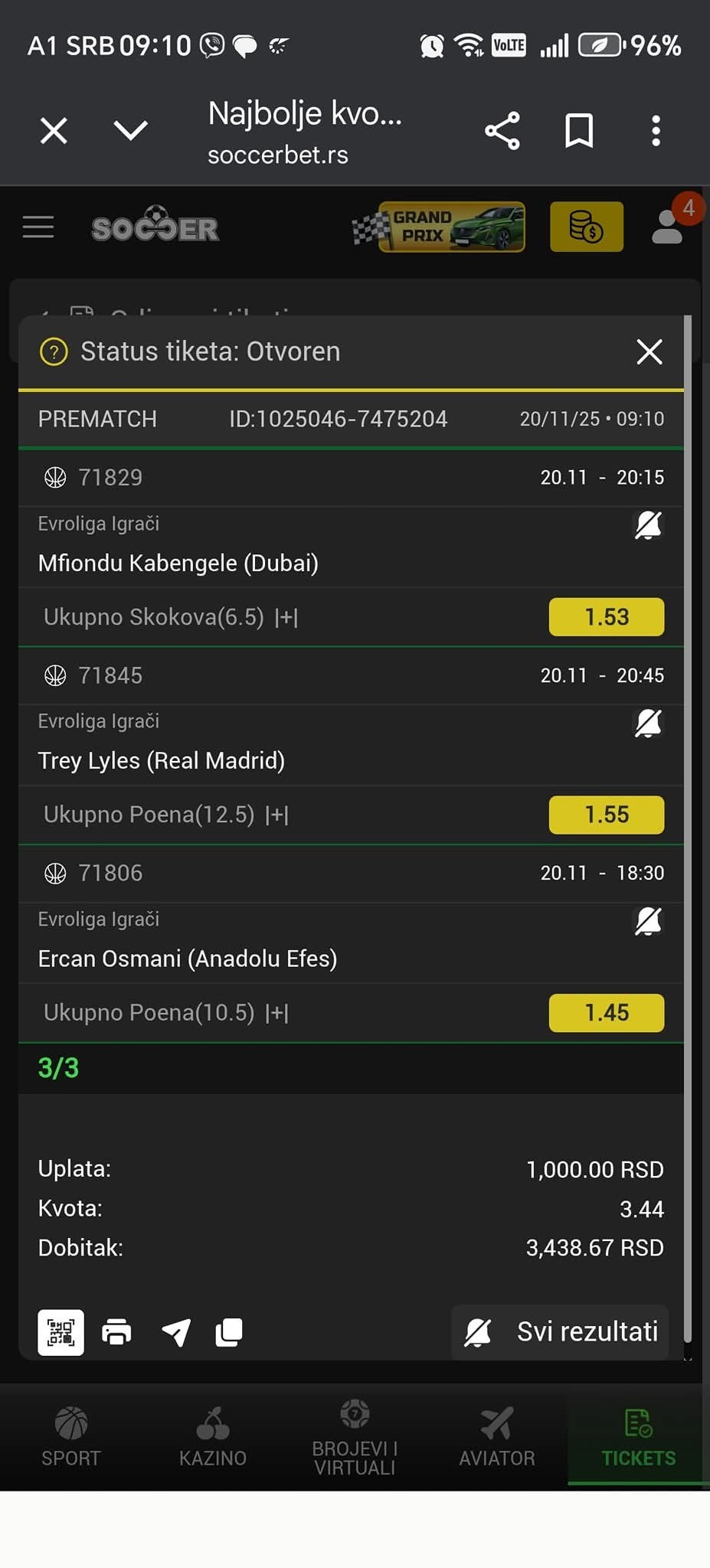Toggle notifications bell for Mfiondu Kabengele
The image size is (710, 1568).
pyautogui.click(x=648, y=525)
